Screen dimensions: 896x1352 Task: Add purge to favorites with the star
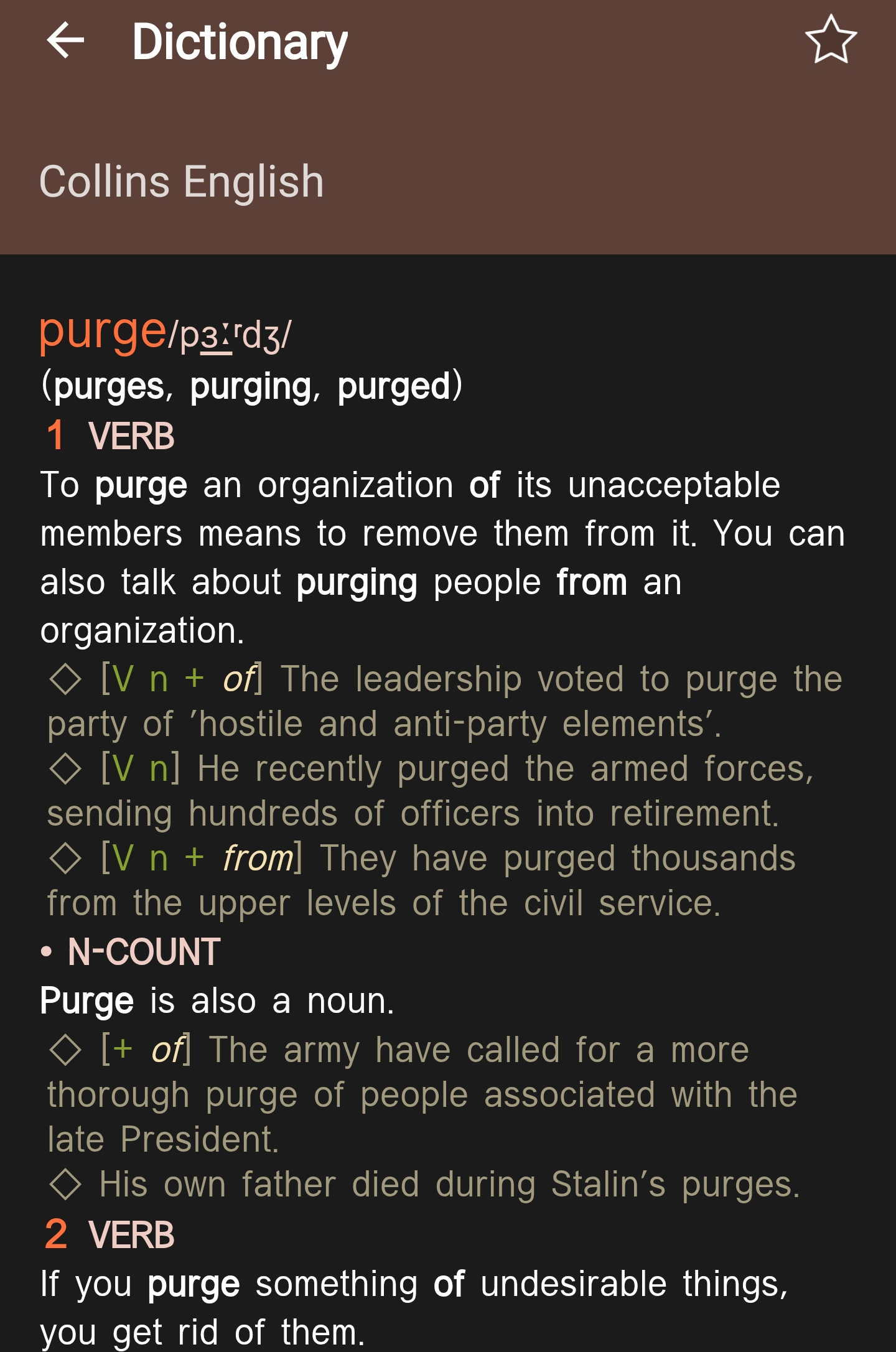pyautogui.click(x=831, y=40)
